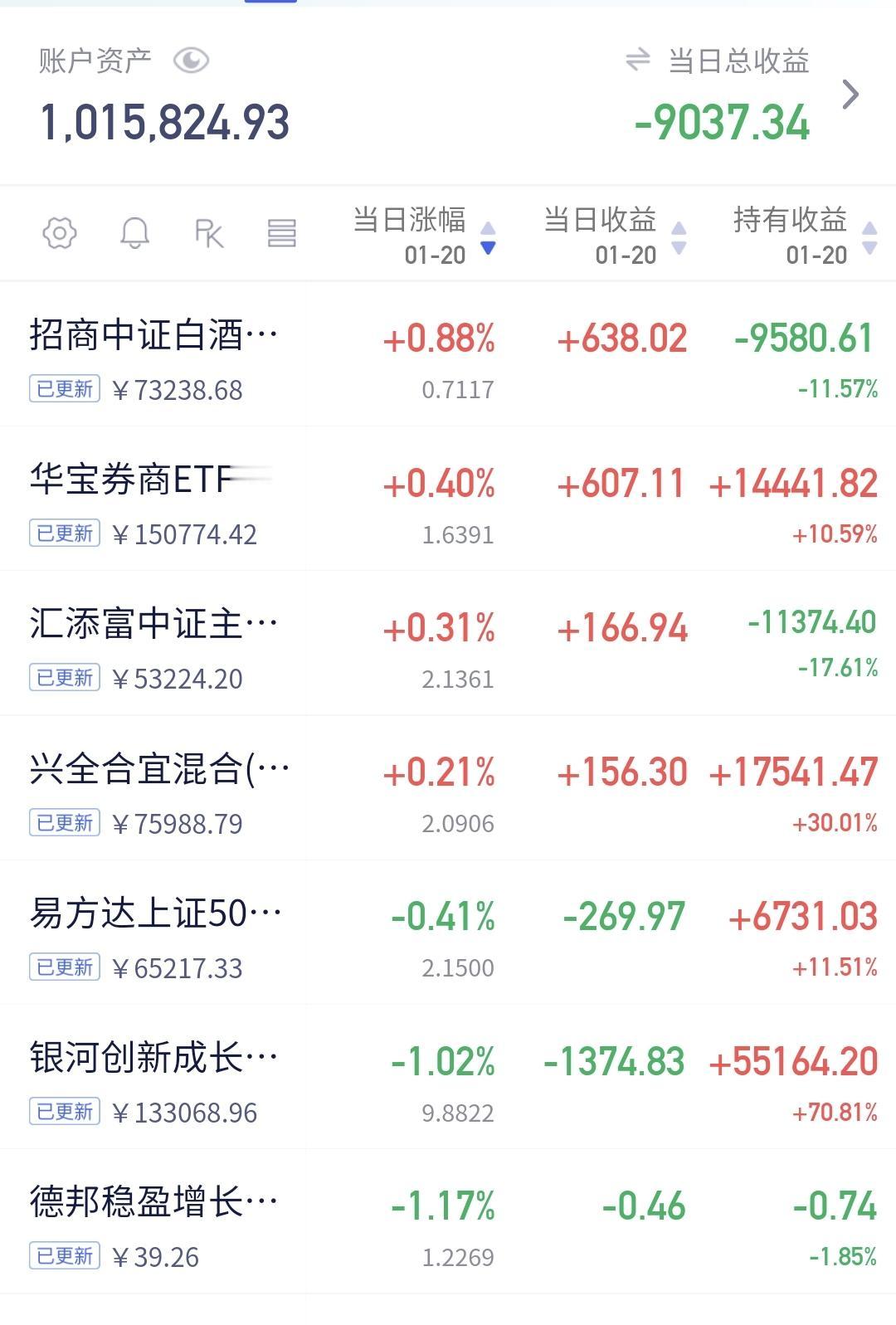The image size is (896, 1325).
Task: Open the list settings gear
Action: [60, 233]
